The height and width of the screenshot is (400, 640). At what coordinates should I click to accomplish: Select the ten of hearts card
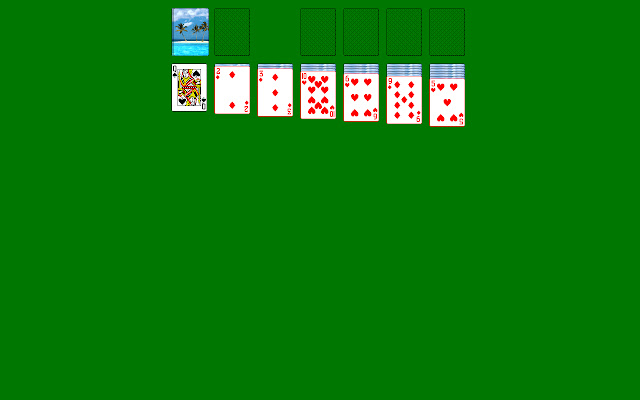click(x=318, y=95)
